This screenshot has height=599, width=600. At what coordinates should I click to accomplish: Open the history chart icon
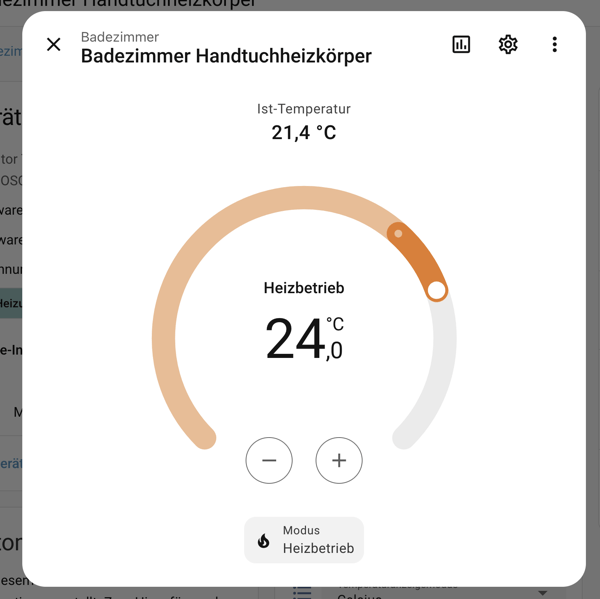pos(461,44)
